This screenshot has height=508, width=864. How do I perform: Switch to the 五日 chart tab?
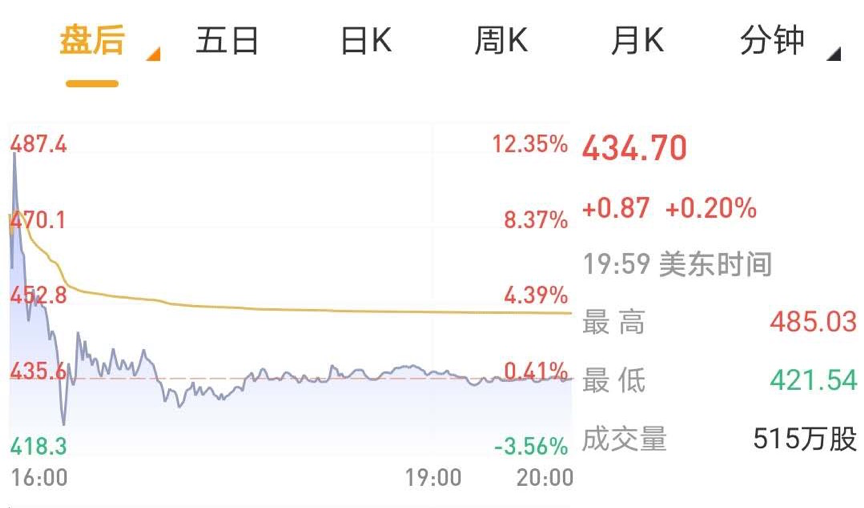[x=228, y=41]
